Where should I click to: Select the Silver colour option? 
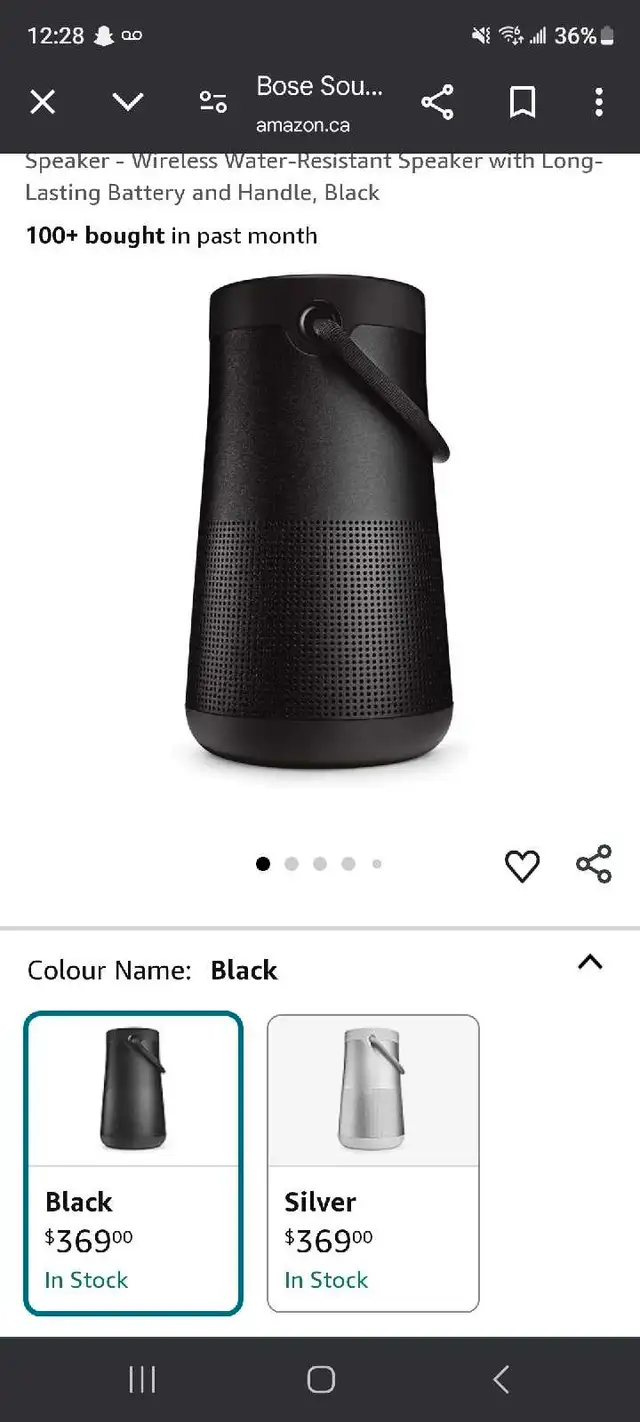373,1162
